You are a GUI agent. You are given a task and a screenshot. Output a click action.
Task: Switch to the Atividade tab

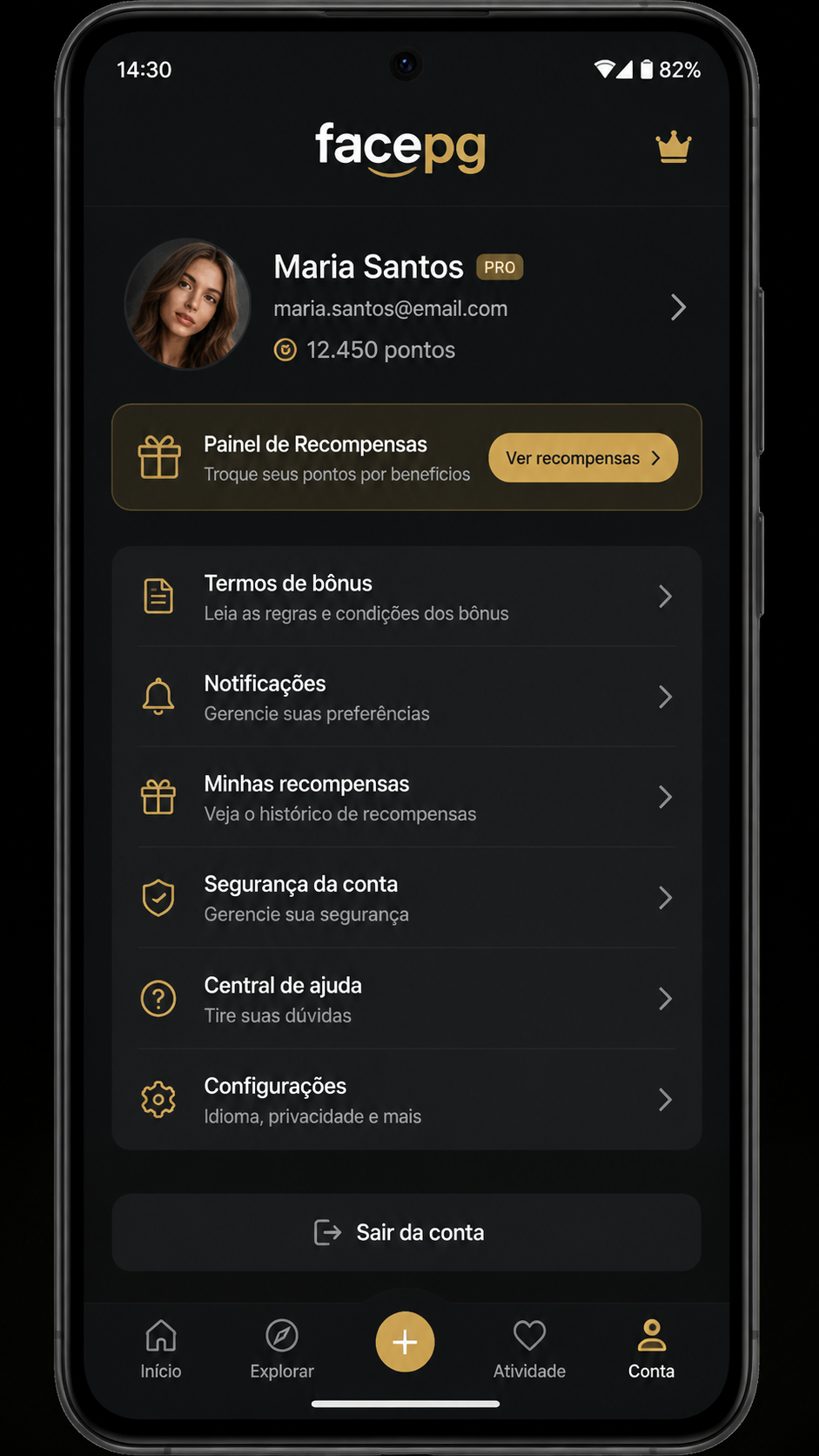click(529, 1349)
